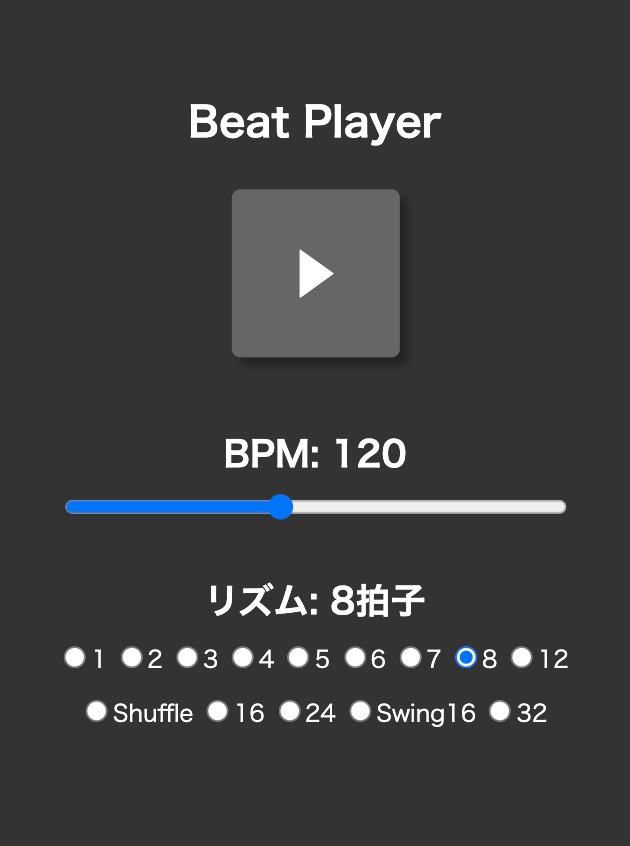Viewport: 630px width, 846px height.
Task: Switch rhythm to 16
Action: 218,712
